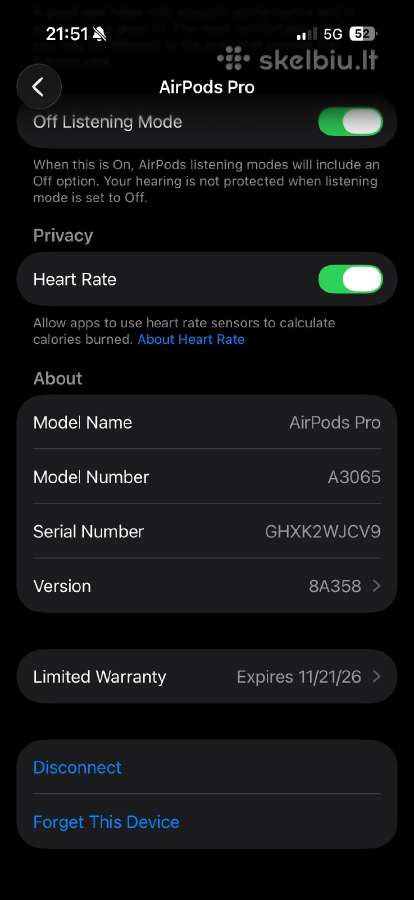View Limited Warranty details

coord(207,677)
